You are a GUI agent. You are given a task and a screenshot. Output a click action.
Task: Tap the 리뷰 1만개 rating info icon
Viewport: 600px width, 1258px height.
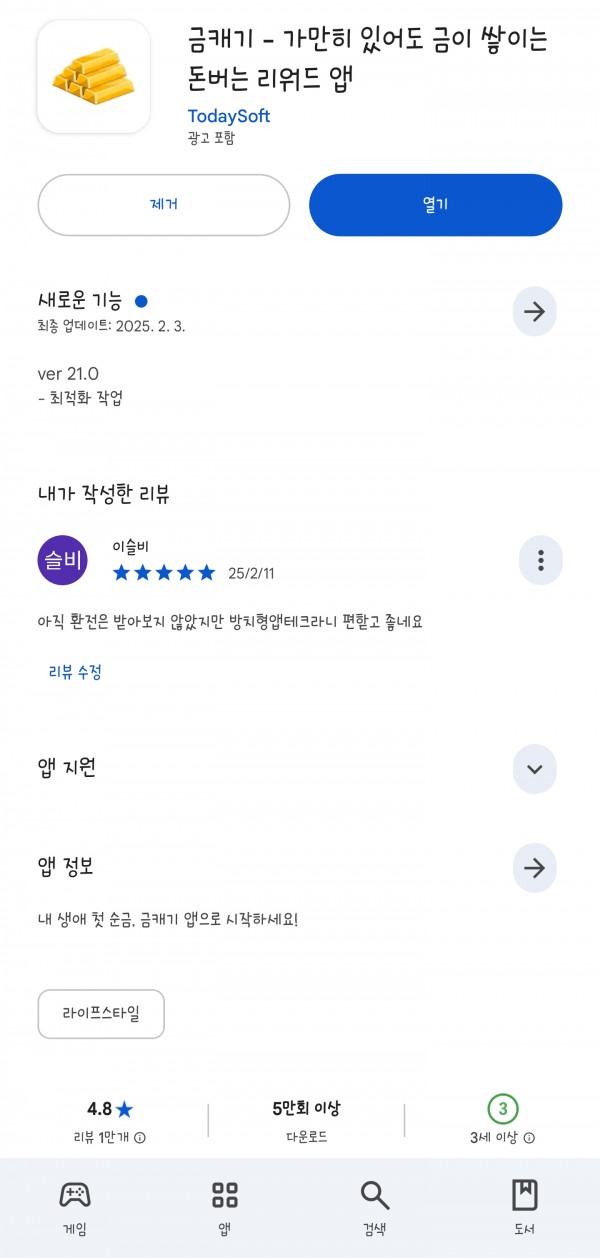tap(140, 1137)
